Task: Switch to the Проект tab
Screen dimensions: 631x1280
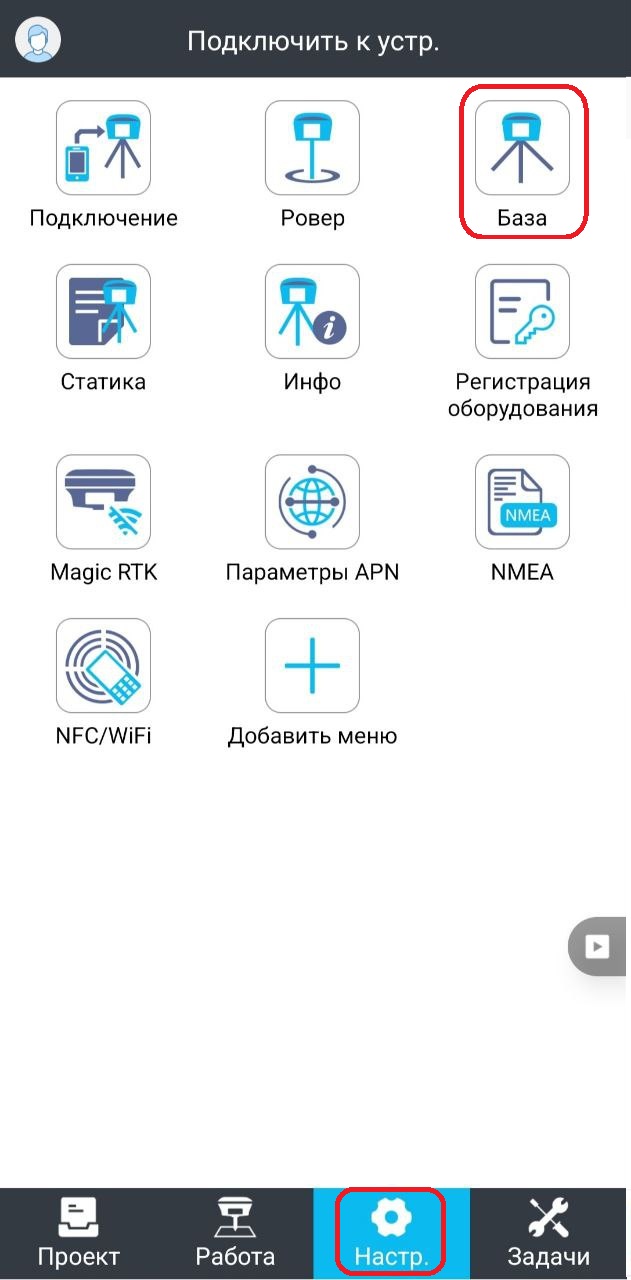Action: [x=78, y=1234]
